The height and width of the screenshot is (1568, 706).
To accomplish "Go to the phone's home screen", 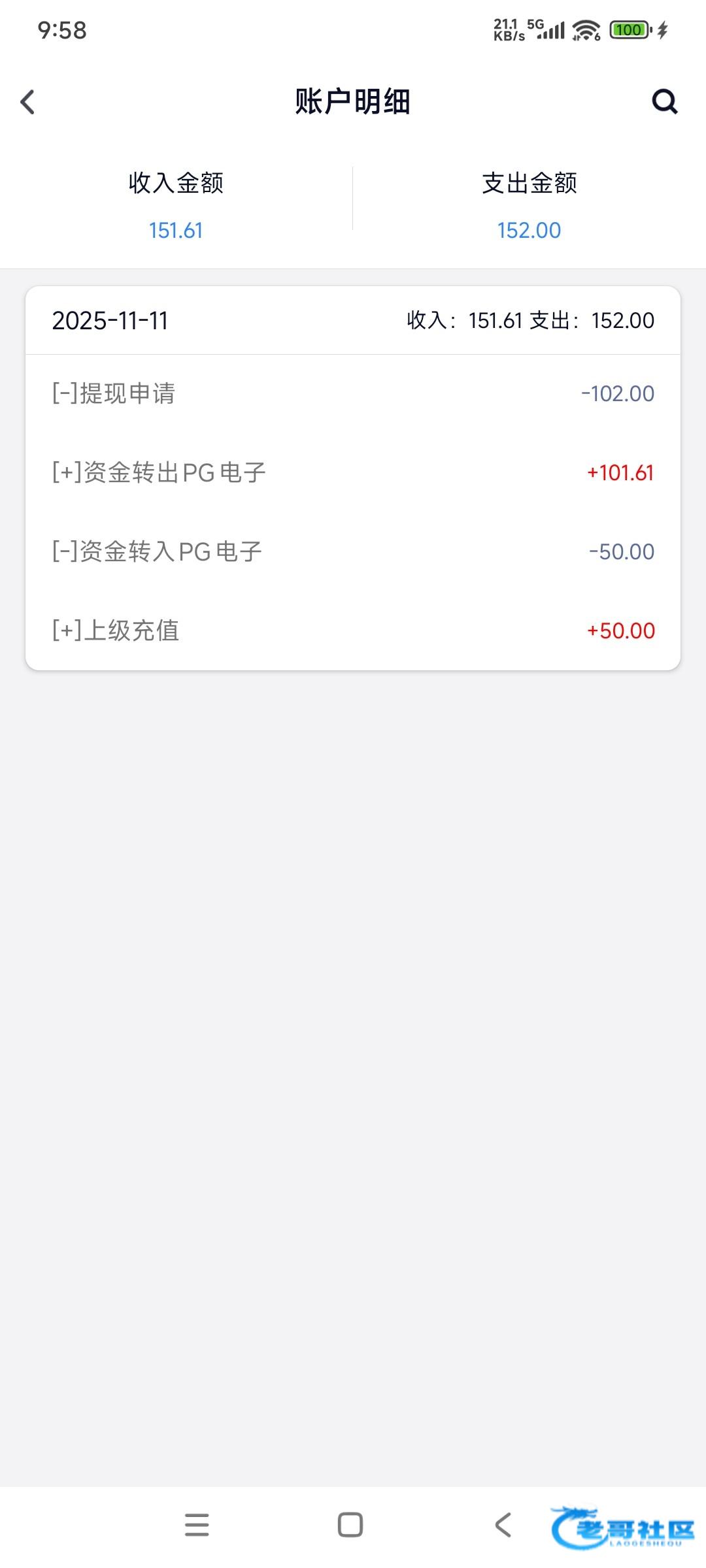I will pyautogui.click(x=350, y=1525).
